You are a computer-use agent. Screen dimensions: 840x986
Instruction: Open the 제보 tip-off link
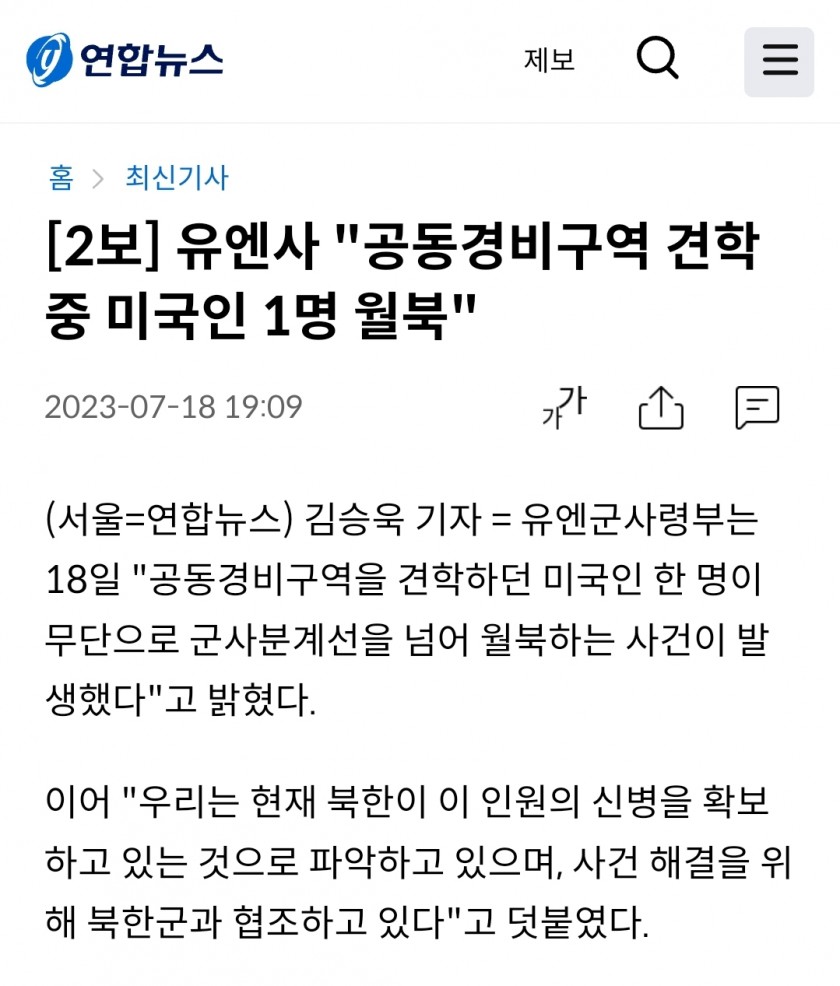coord(549,60)
